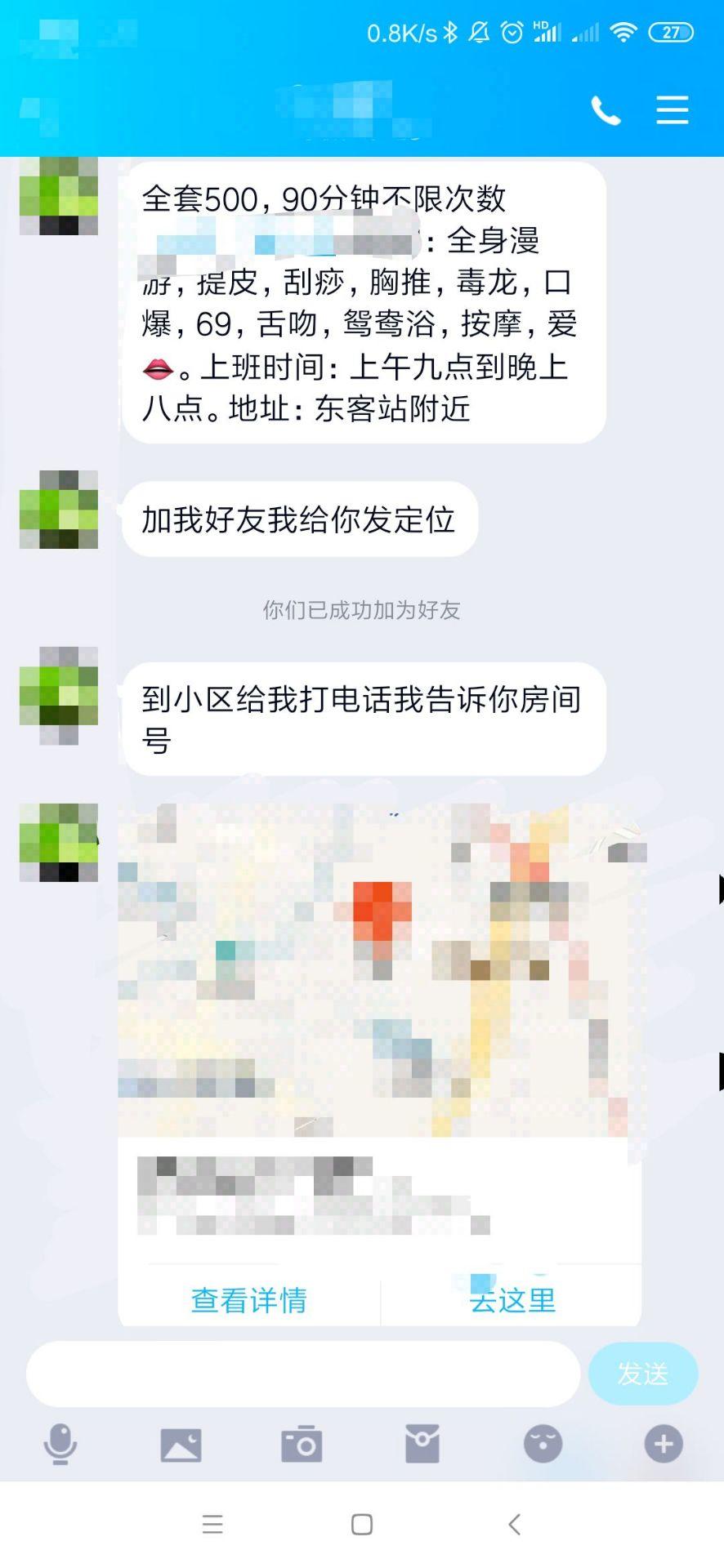Viewport: 724px width, 1568px height.
Task: Tap the 发送 send button
Action: point(642,1374)
